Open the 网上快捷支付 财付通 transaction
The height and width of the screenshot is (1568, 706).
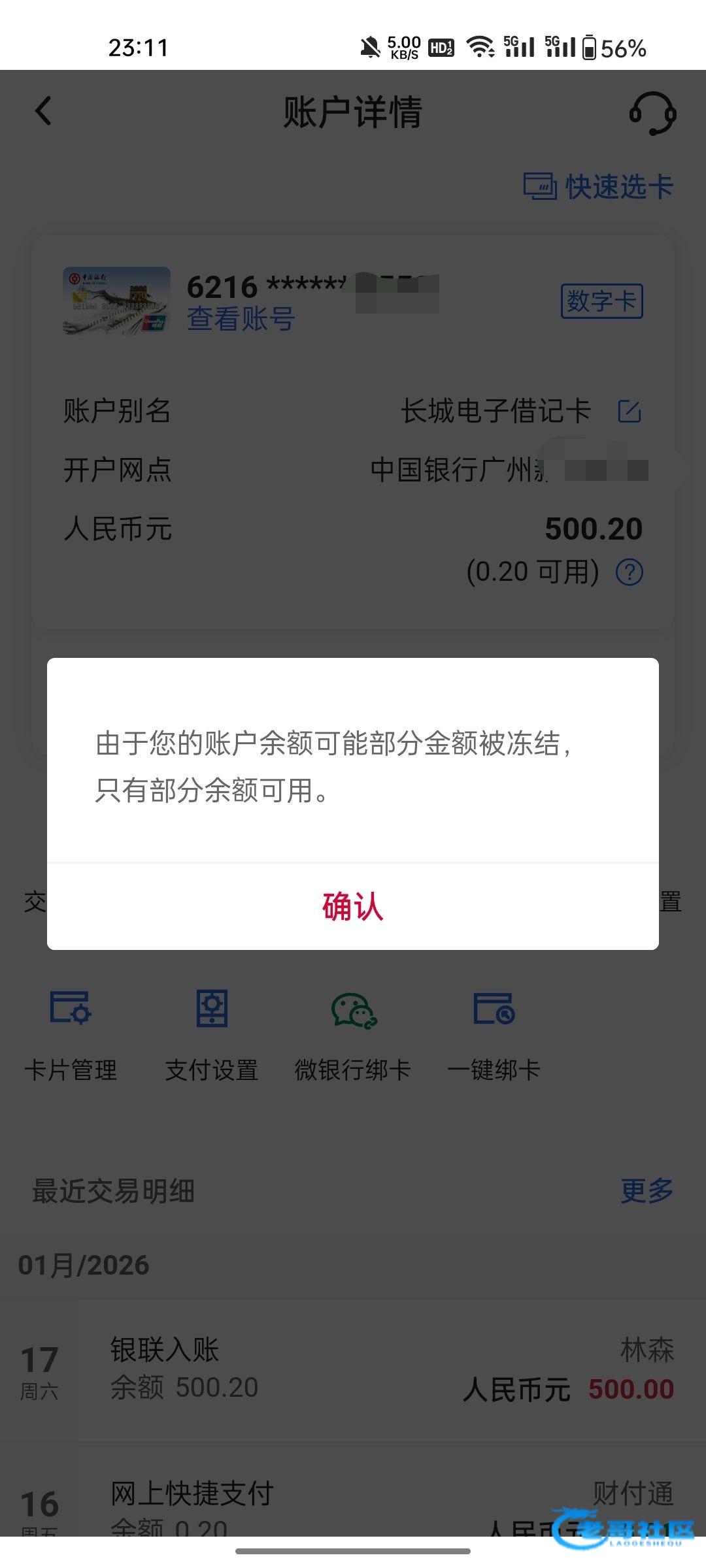click(x=353, y=1503)
